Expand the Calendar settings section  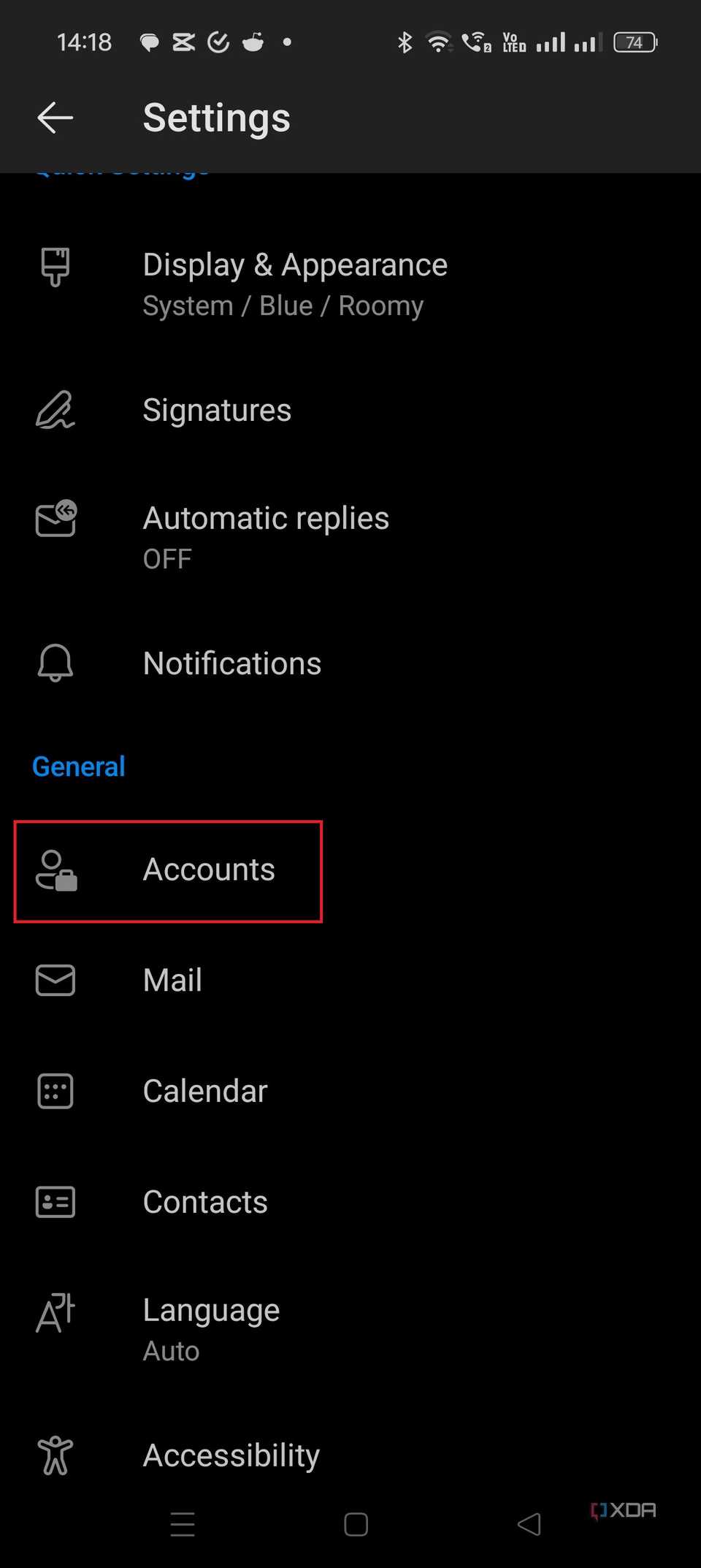coord(205,1091)
